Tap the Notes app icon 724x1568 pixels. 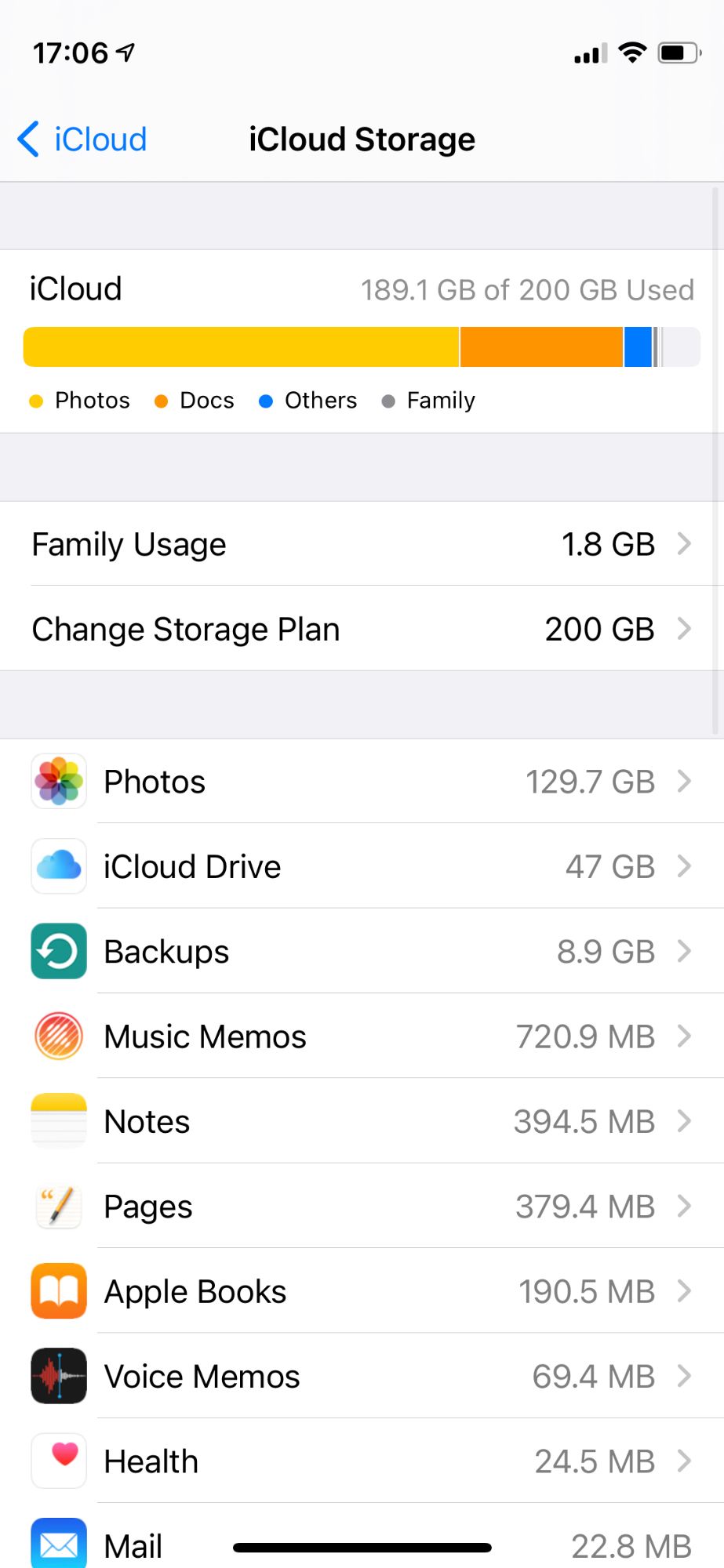click(x=58, y=1121)
